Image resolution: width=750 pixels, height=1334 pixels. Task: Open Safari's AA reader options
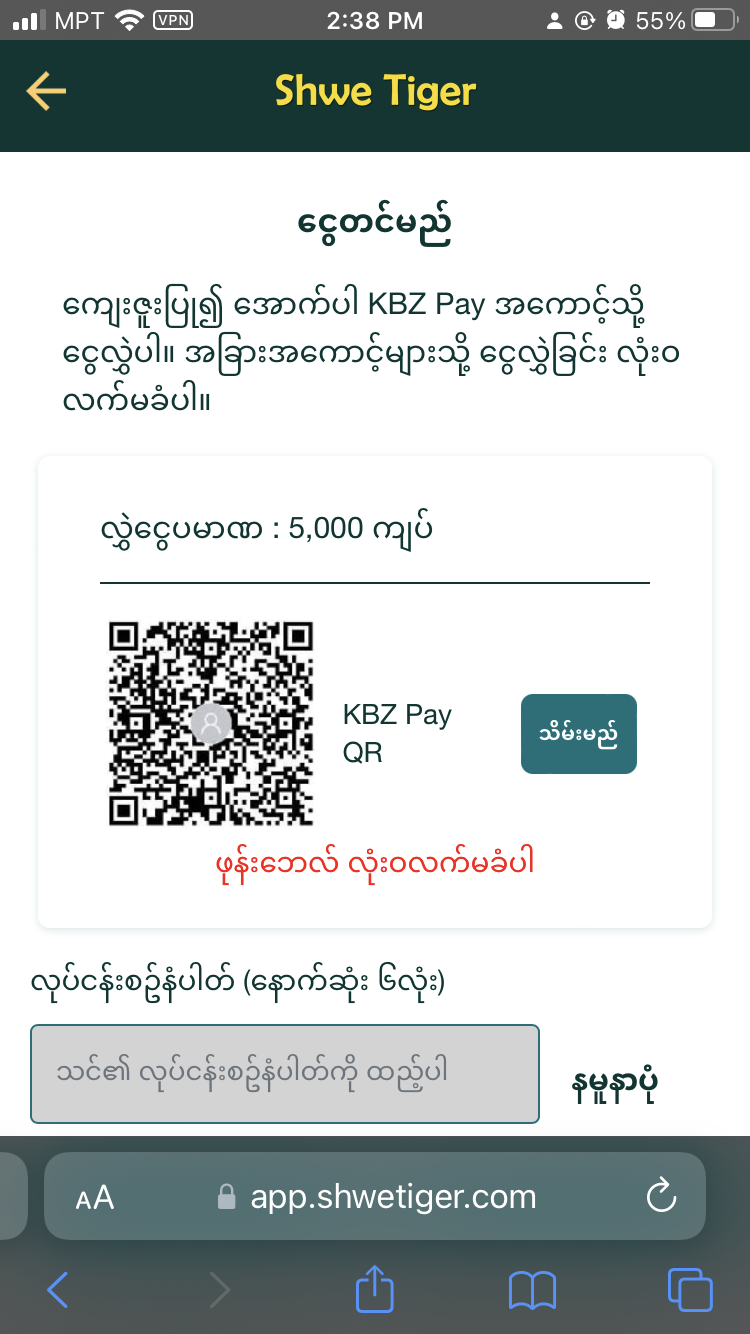pyautogui.click(x=95, y=1197)
